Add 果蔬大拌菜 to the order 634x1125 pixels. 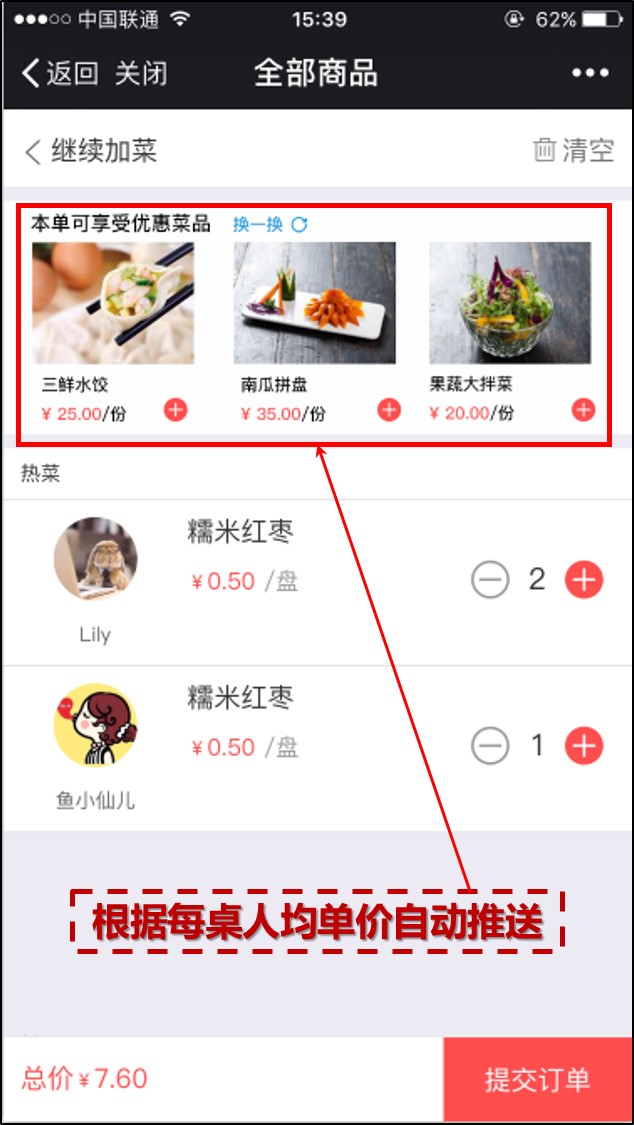coord(583,410)
